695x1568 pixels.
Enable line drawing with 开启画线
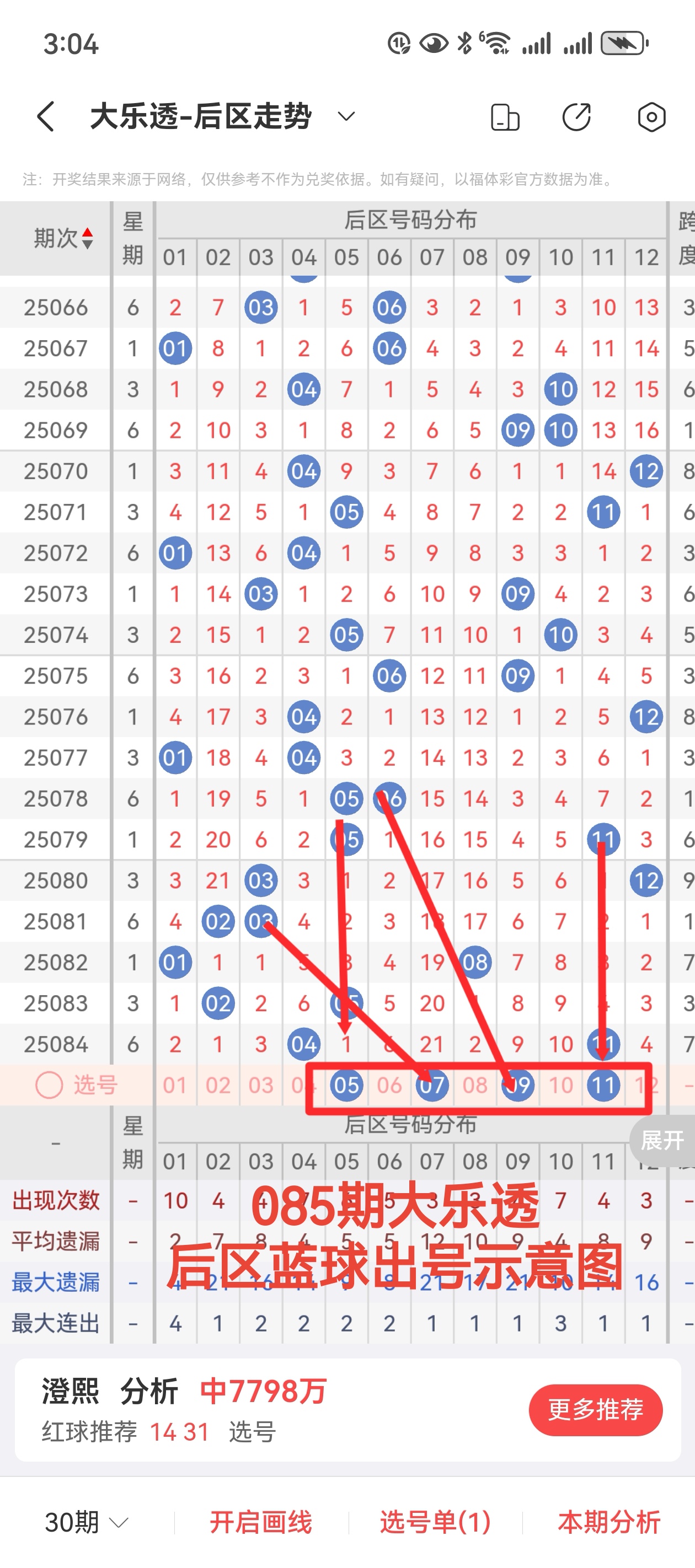point(261,1522)
